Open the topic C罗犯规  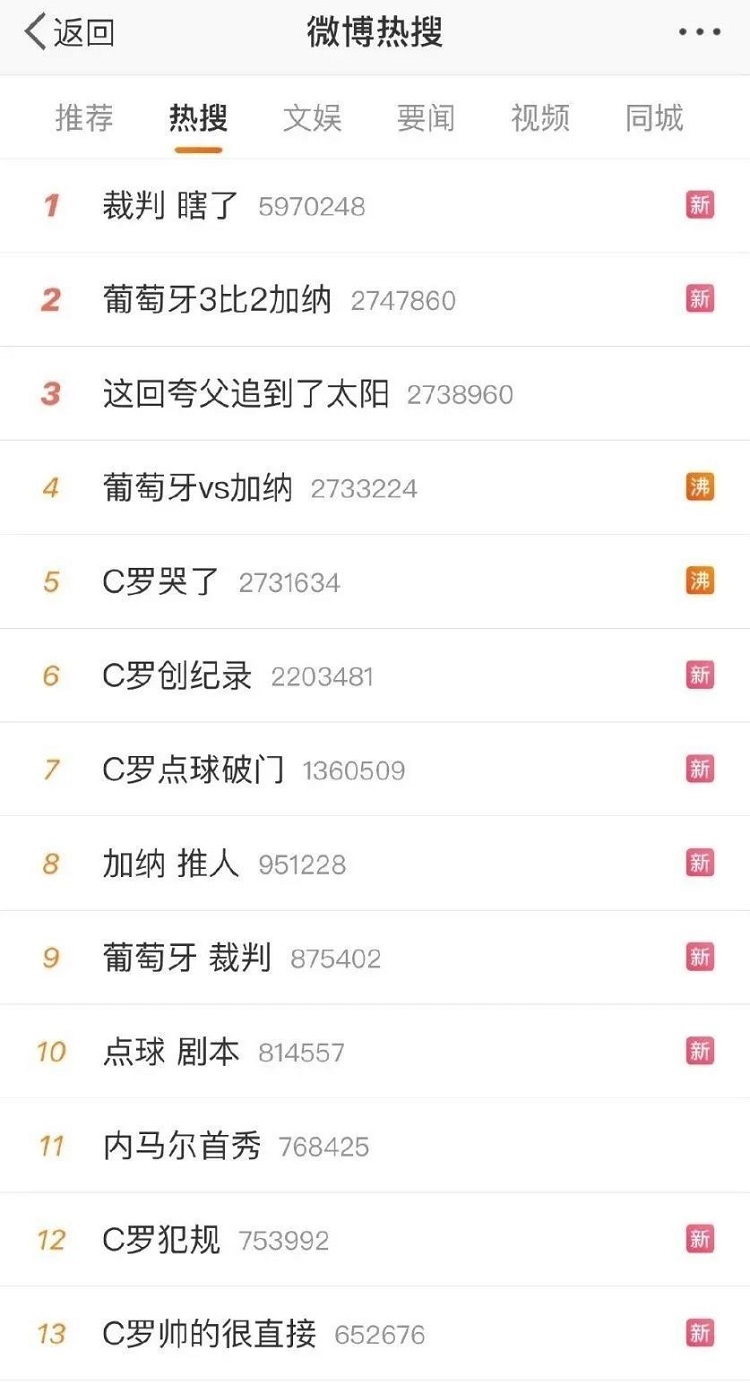161,1240
